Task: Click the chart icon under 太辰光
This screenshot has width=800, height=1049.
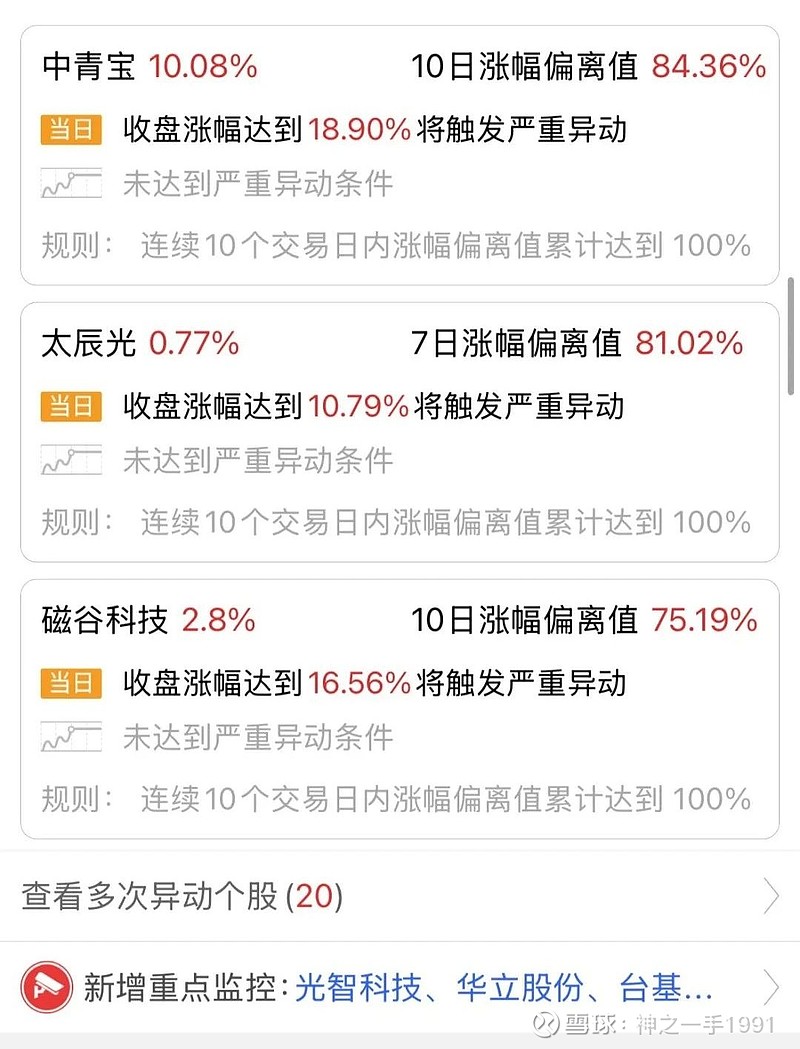Action: click(69, 461)
